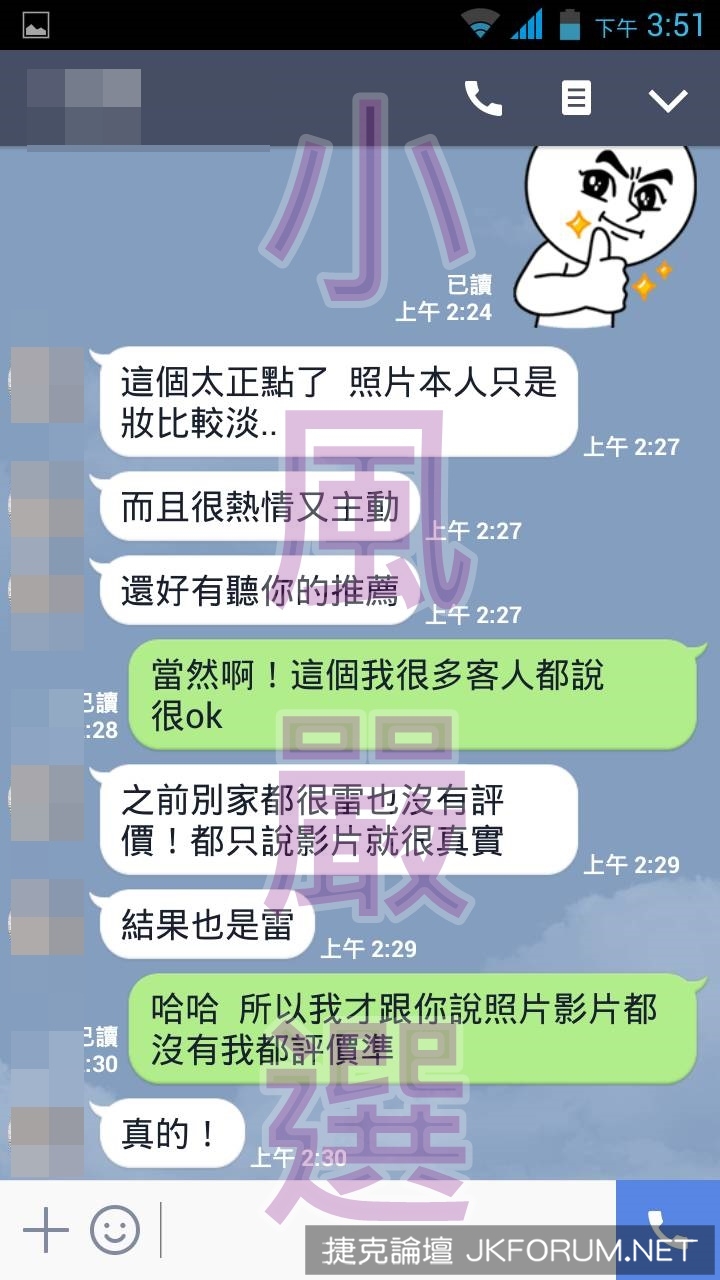Start a voice call from chat header

483,98
